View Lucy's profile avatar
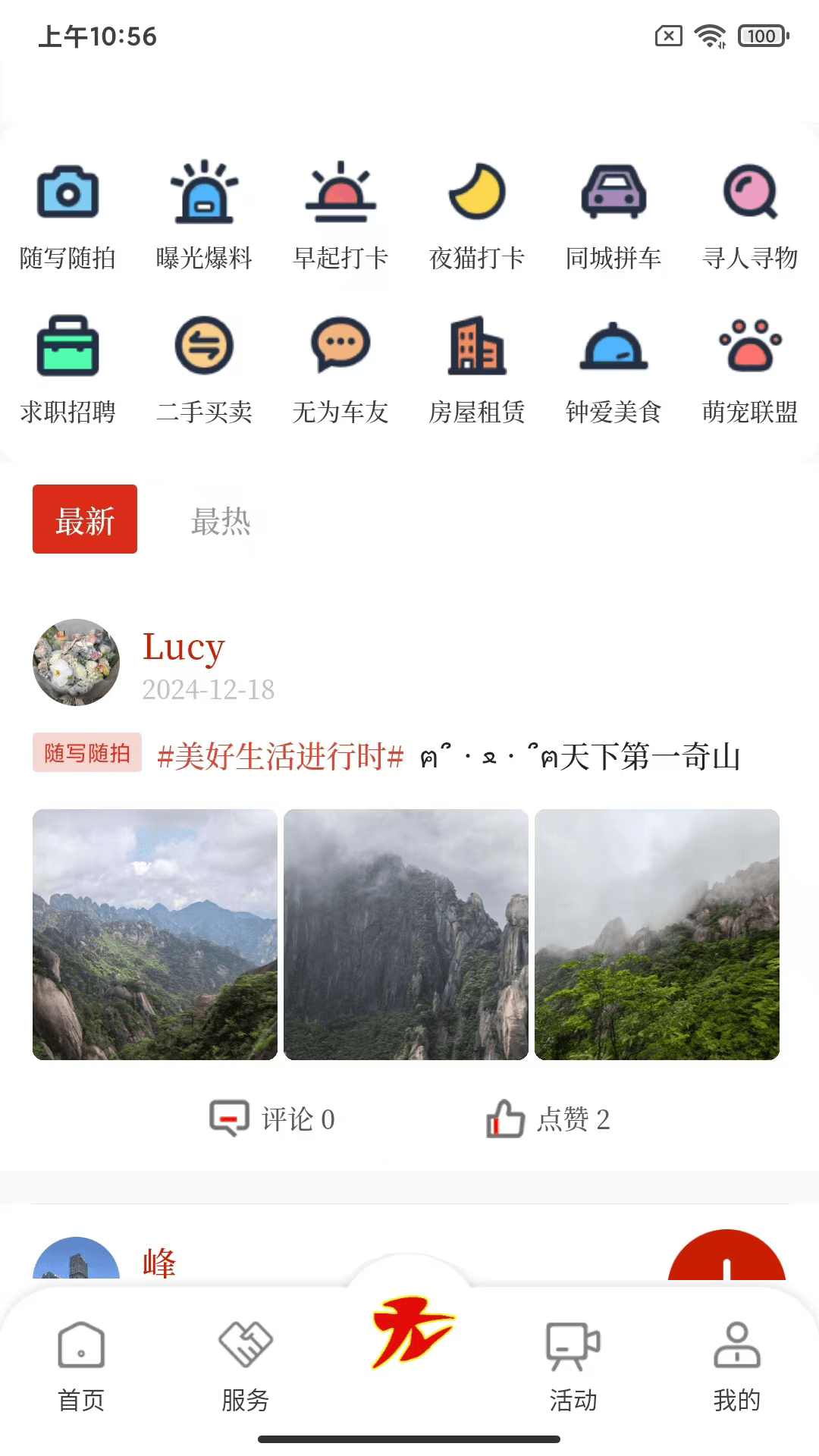Image resolution: width=819 pixels, height=1456 pixels. point(74,661)
